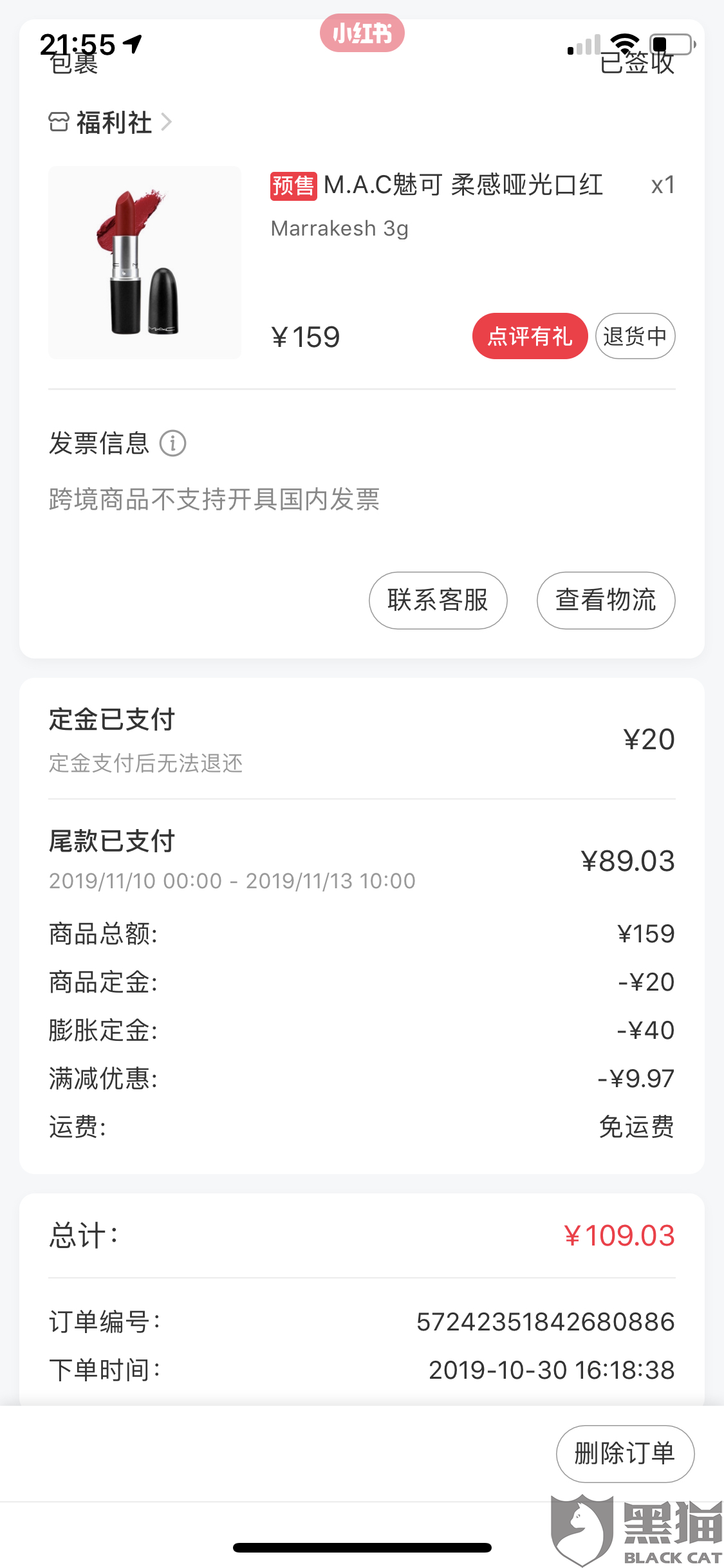Check the 退货中 return status
The width and height of the screenshot is (724, 1568).
(x=635, y=336)
